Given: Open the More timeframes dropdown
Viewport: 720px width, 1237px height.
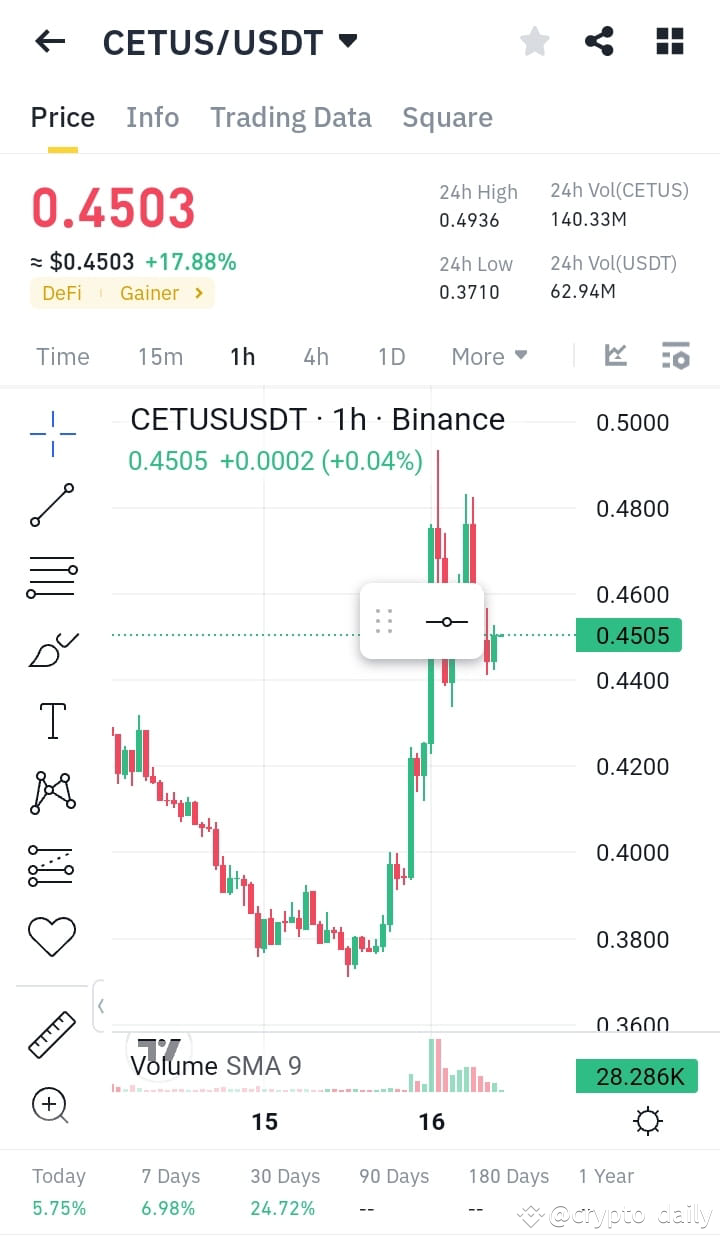Looking at the screenshot, I should tap(488, 355).
